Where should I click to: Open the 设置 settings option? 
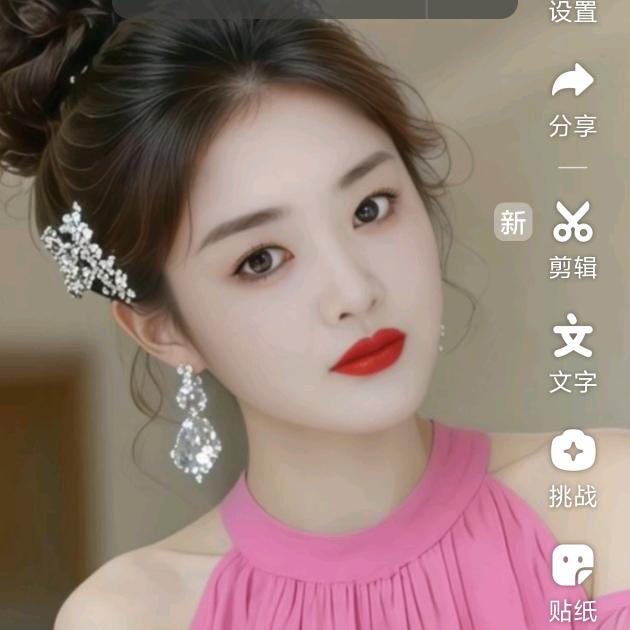(573, 11)
